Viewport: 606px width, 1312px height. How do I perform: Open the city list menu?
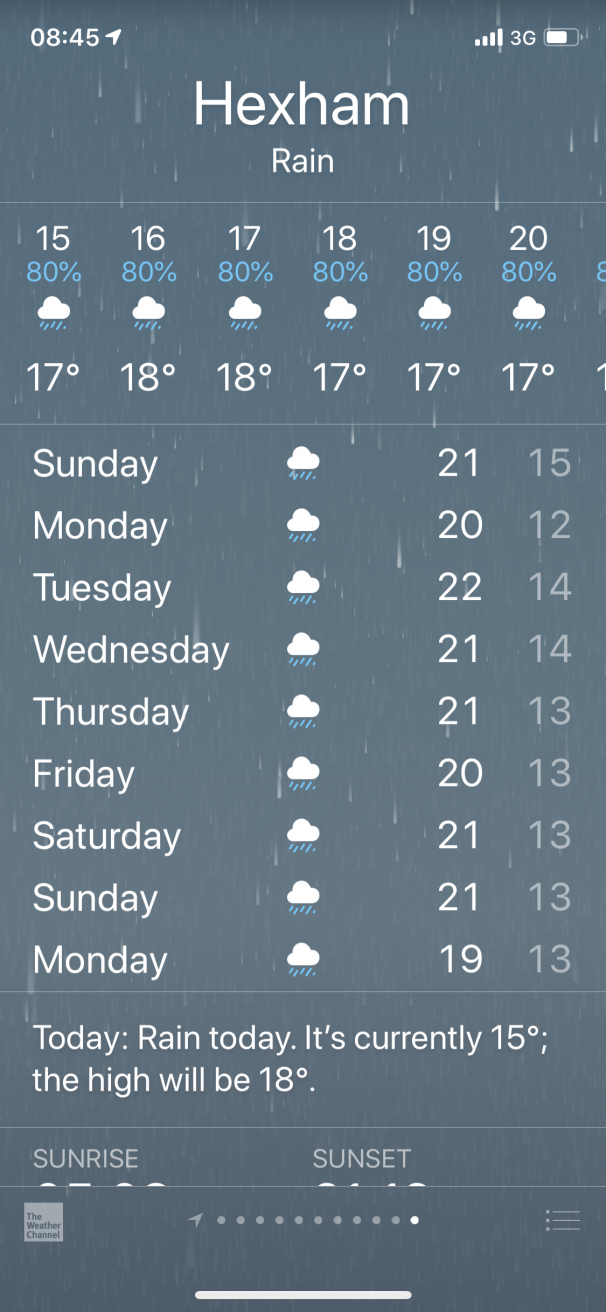(x=563, y=1220)
